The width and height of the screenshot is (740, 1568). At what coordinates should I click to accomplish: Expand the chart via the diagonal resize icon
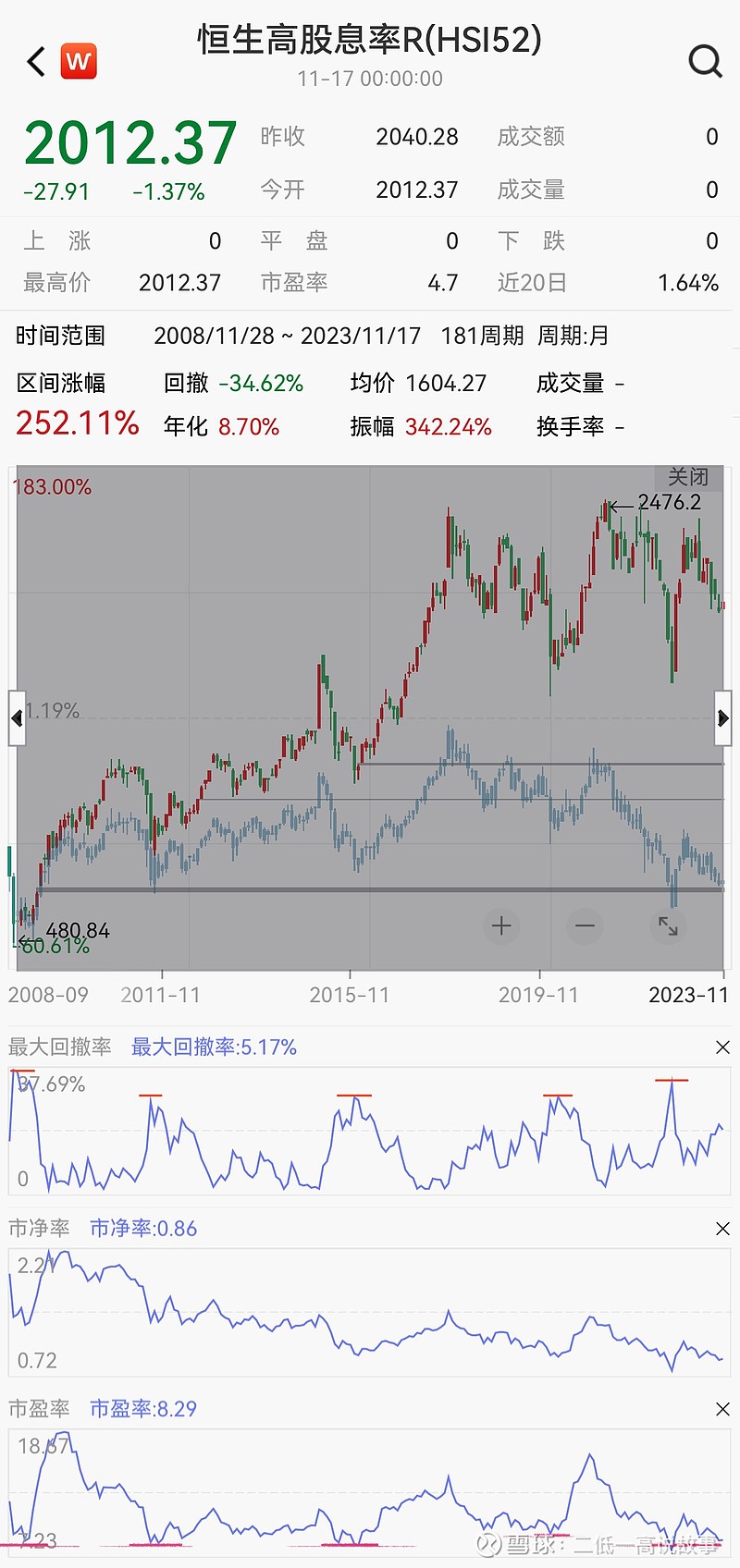[668, 925]
